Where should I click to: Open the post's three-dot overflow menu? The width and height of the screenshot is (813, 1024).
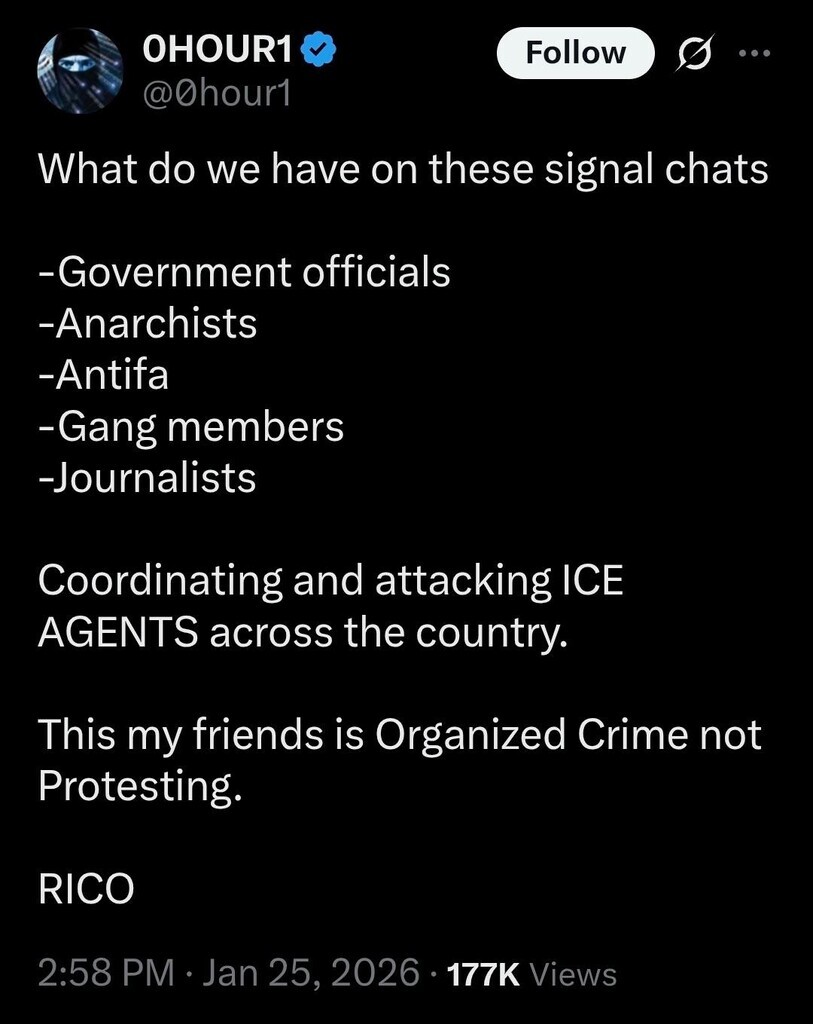pyautogui.click(x=748, y=52)
